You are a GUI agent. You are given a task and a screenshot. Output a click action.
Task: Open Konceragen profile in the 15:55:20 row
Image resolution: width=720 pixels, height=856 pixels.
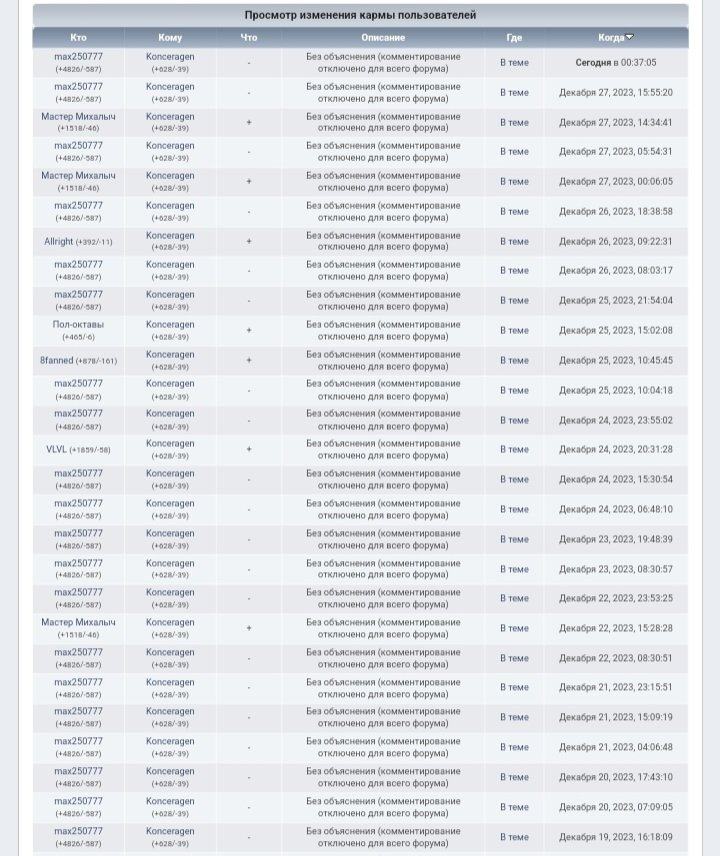click(x=170, y=87)
